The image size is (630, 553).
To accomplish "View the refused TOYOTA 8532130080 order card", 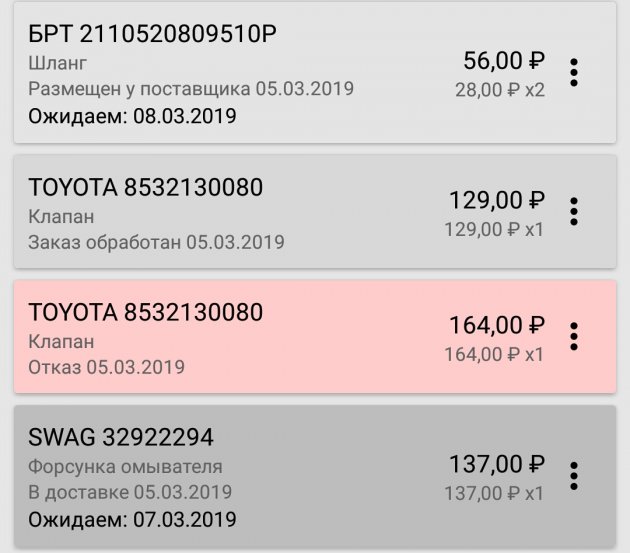I will (x=250, y=338).
